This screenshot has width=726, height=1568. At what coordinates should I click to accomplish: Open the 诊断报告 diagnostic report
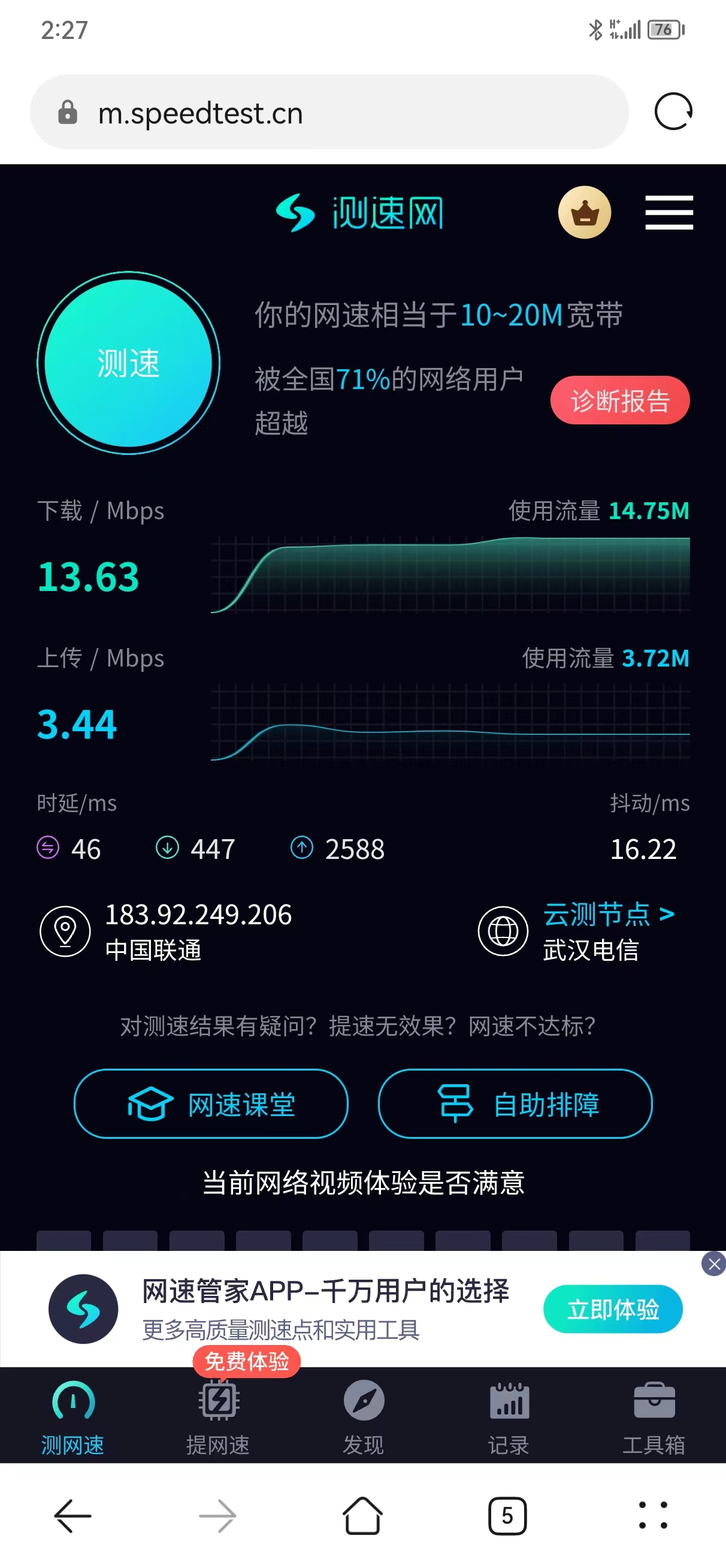(x=619, y=400)
